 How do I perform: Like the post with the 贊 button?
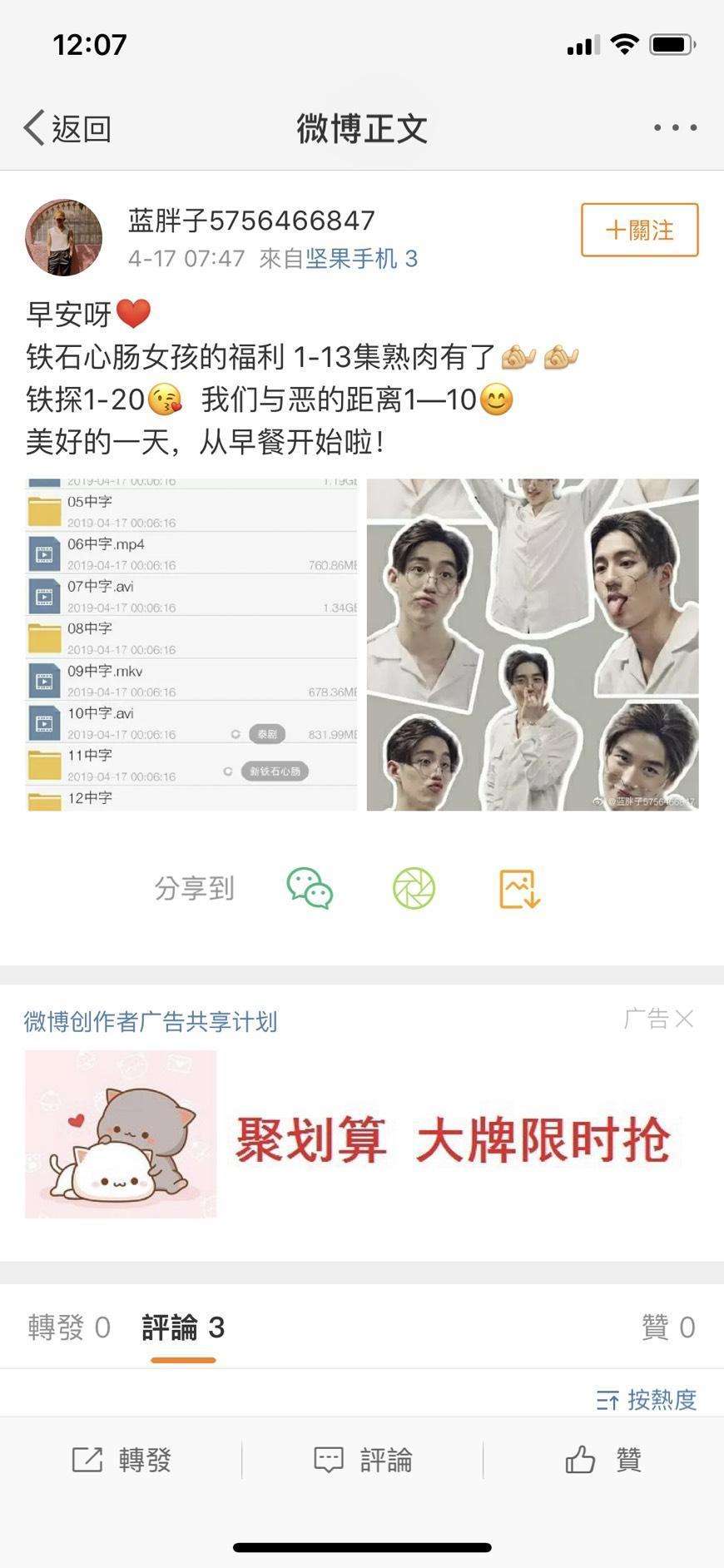pyautogui.click(x=603, y=1460)
